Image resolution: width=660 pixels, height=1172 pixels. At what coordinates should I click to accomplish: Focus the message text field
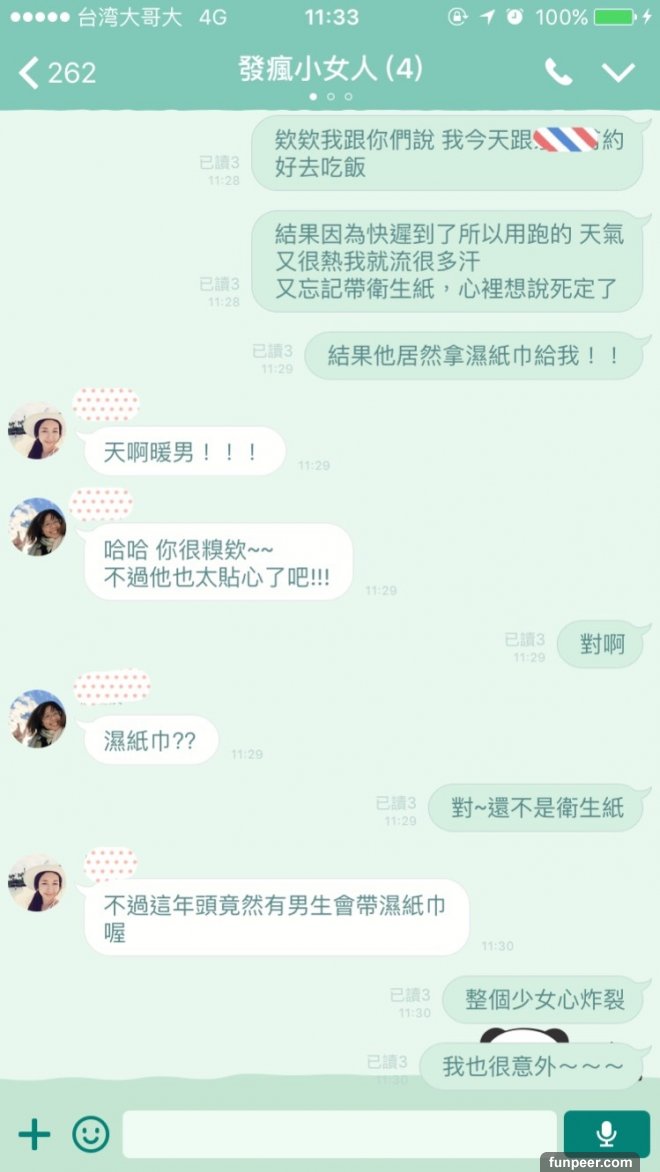pyautogui.click(x=339, y=1134)
